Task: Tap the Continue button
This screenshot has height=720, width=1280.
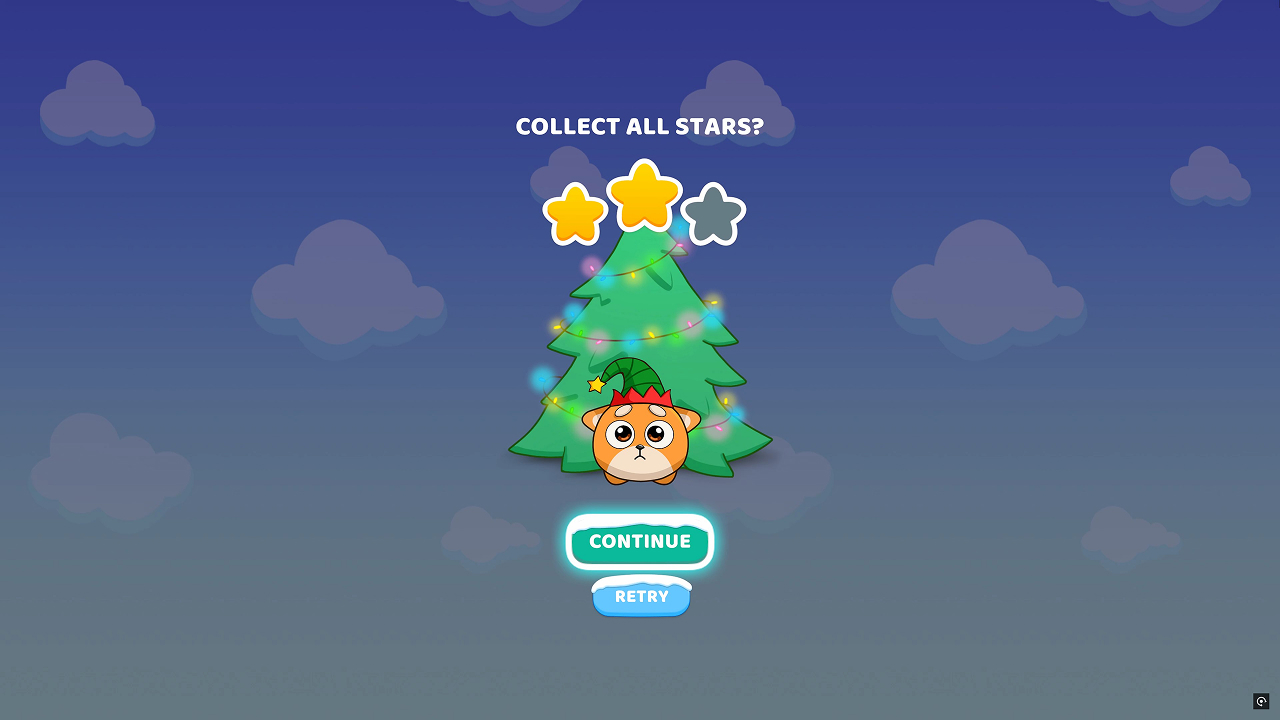Action: pos(640,542)
